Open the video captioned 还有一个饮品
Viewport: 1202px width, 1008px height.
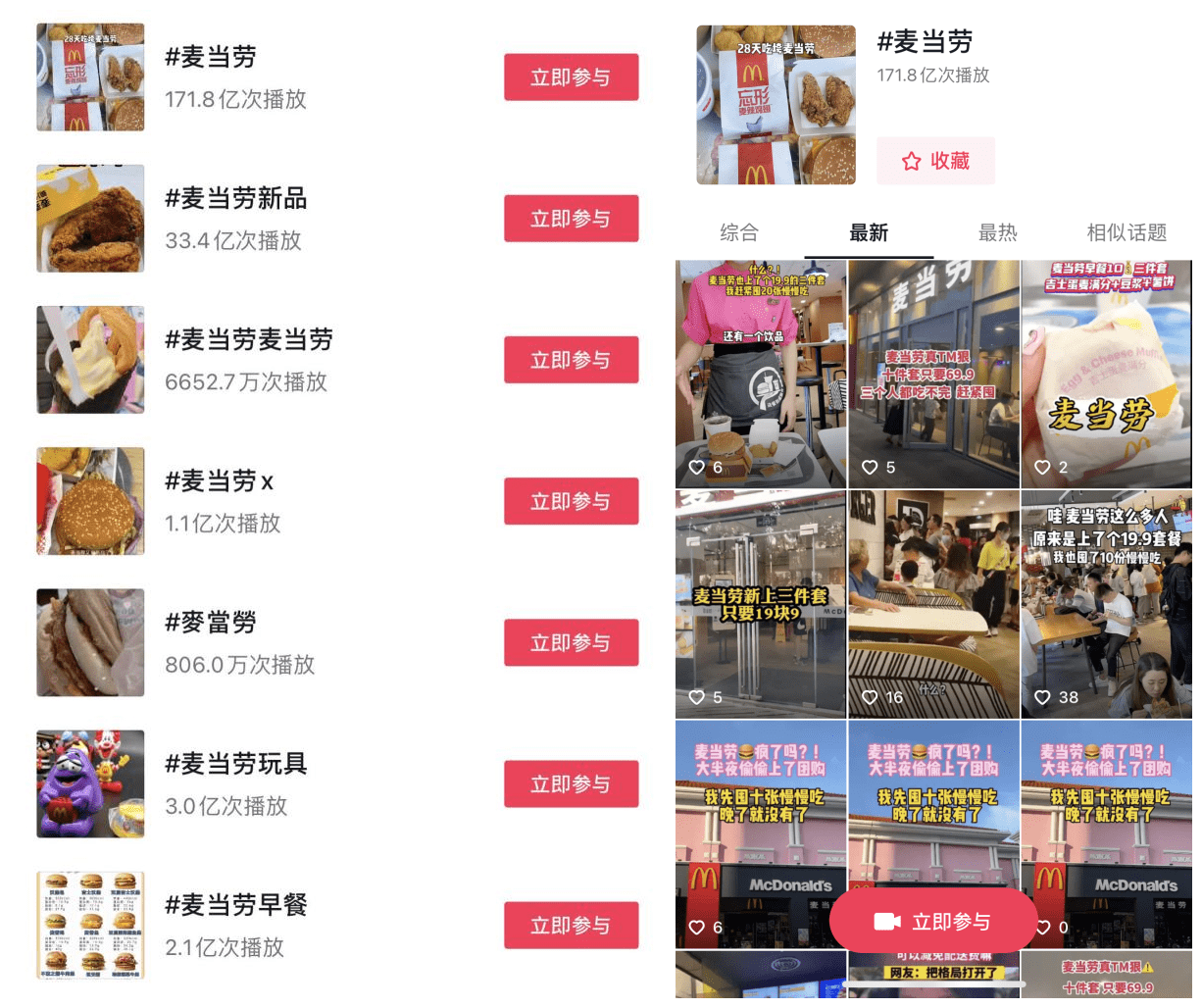coord(760,375)
